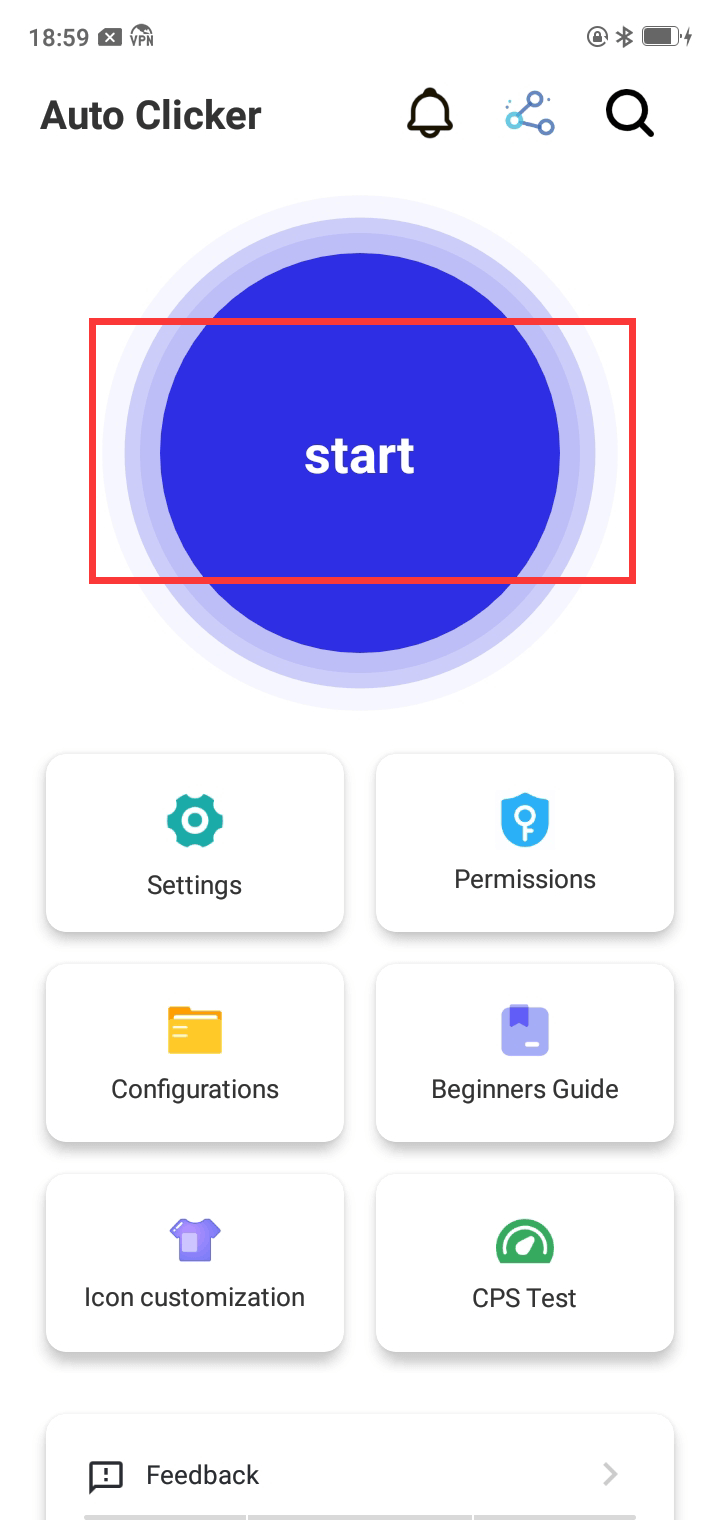Open the Permissions card
Image resolution: width=720 pixels, height=1520 pixels.
(524, 843)
